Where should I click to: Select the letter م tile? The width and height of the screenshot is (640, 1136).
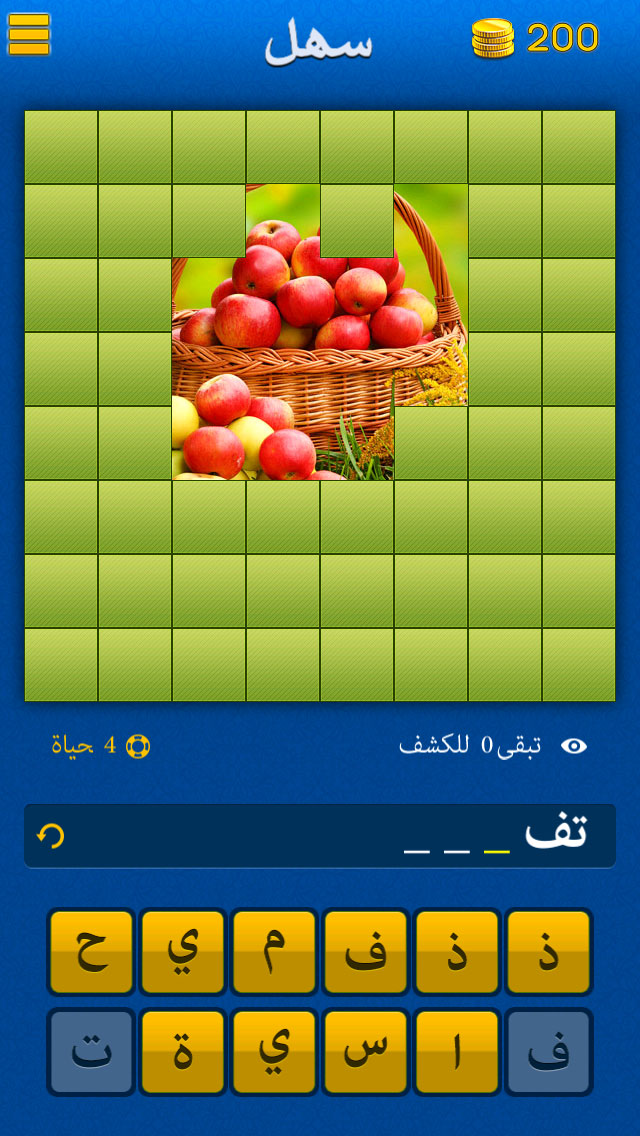coord(274,952)
